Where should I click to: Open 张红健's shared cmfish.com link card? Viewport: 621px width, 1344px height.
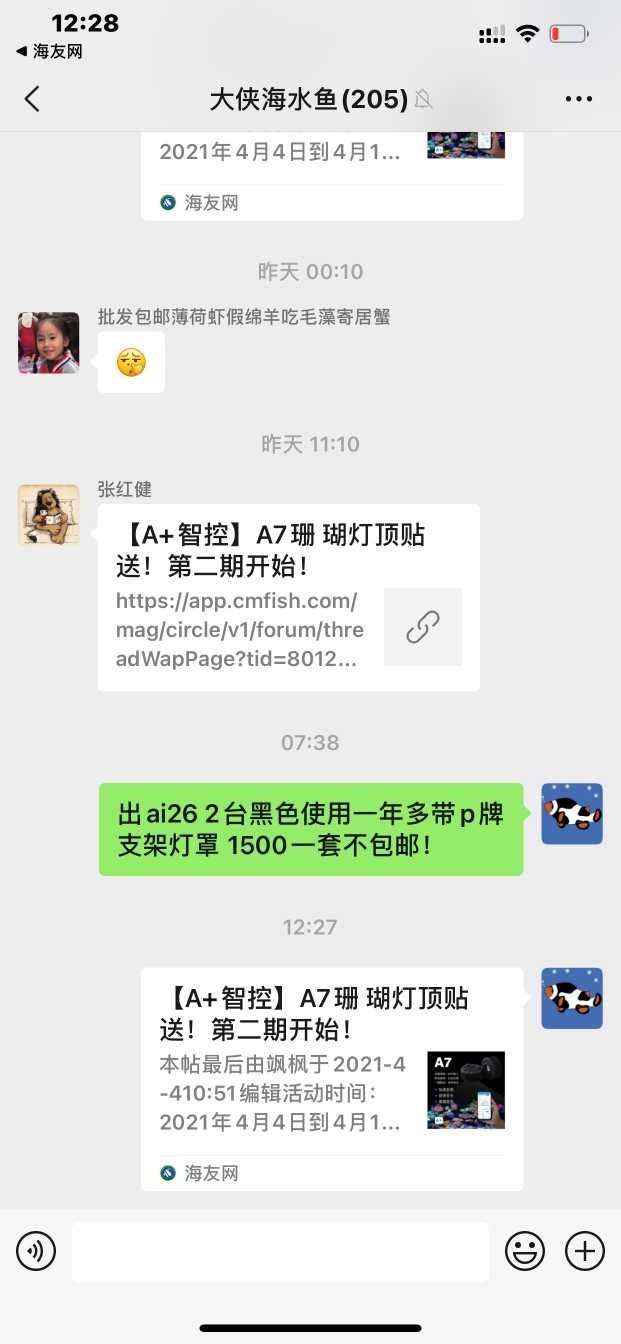[288, 597]
